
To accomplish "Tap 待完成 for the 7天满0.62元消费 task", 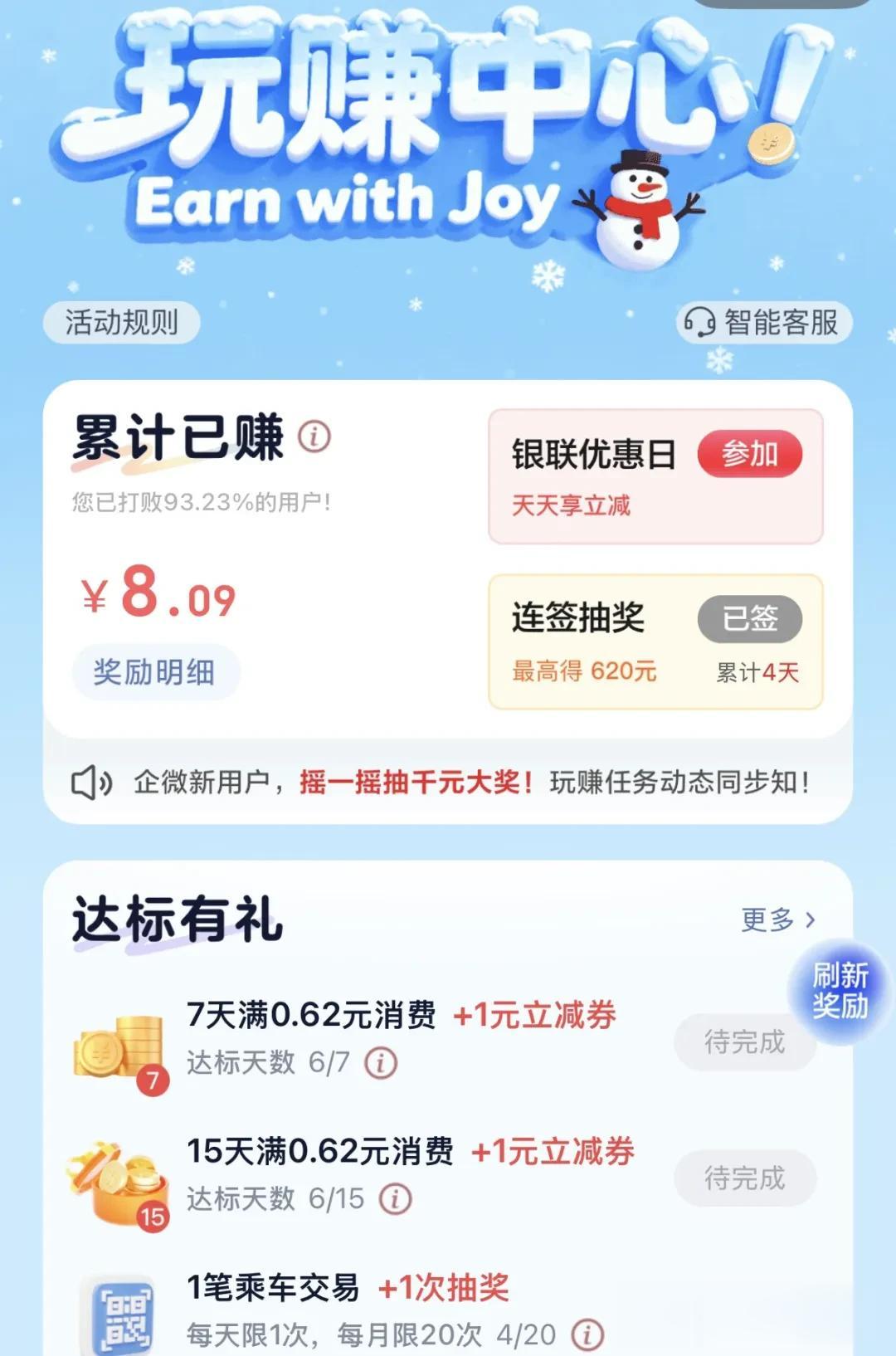I will pyautogui.click(x=745, y=1041).
